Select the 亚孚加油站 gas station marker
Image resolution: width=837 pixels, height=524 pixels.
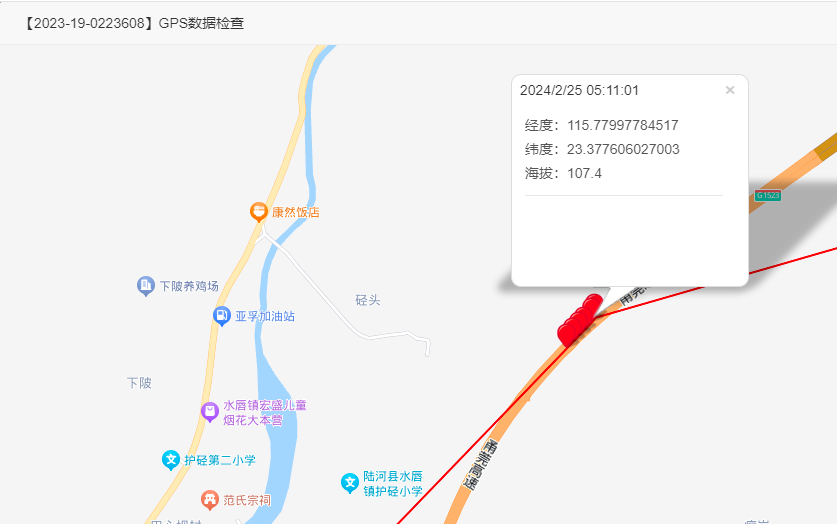point(222,316)
